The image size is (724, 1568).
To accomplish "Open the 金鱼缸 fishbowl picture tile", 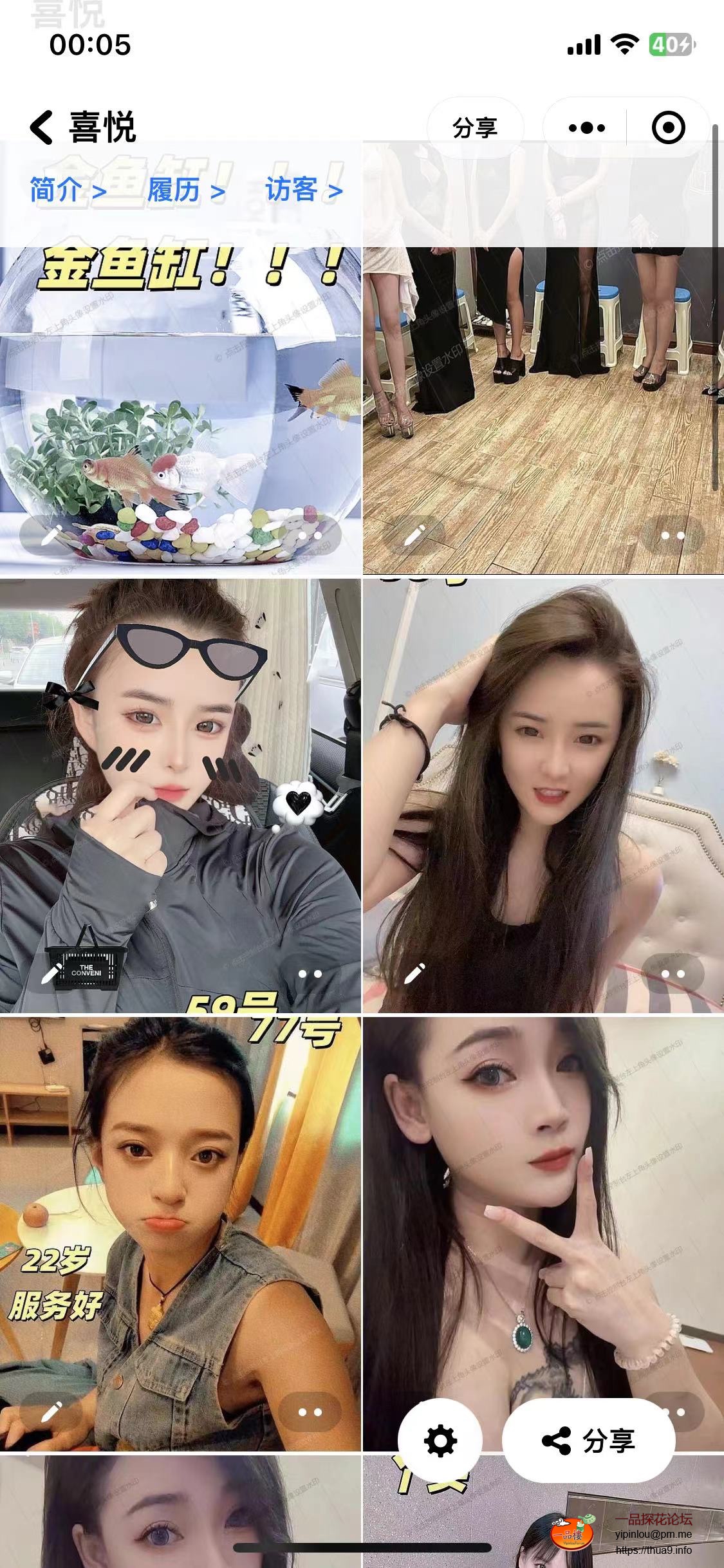I will coord(180,399).
